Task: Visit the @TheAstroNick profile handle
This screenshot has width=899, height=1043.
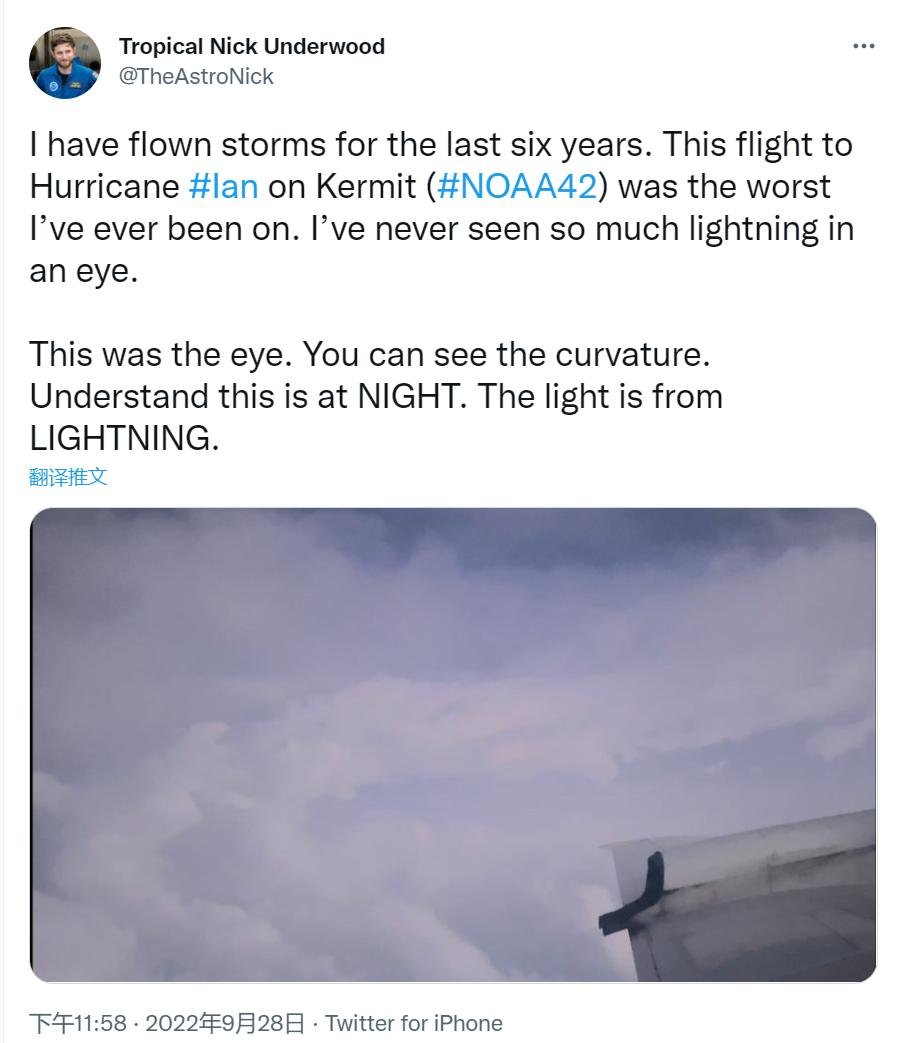Action: point(196,76)
